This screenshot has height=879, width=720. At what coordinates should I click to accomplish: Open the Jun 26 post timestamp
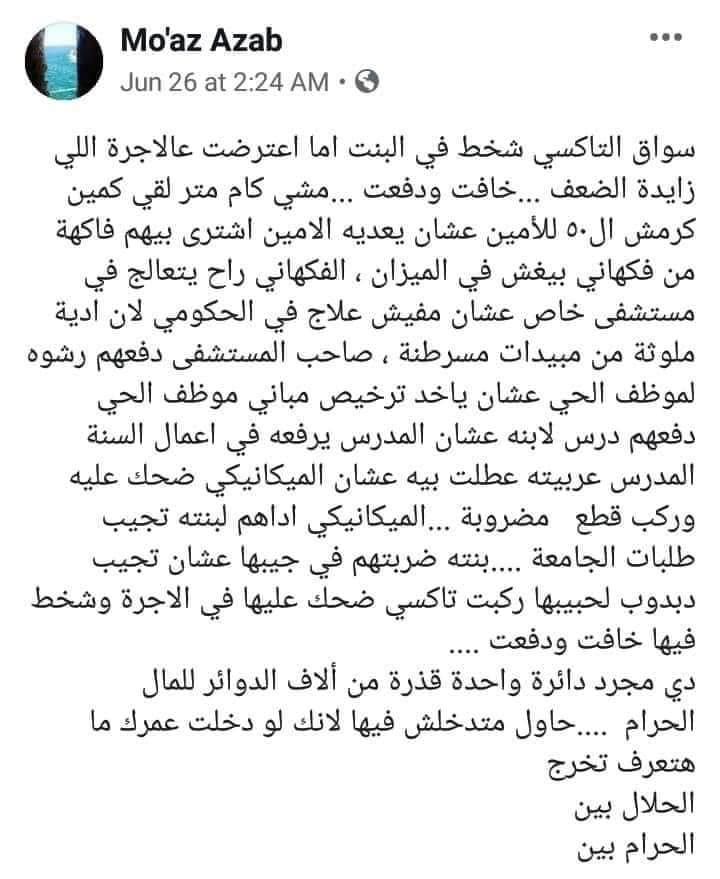point(224,82)
